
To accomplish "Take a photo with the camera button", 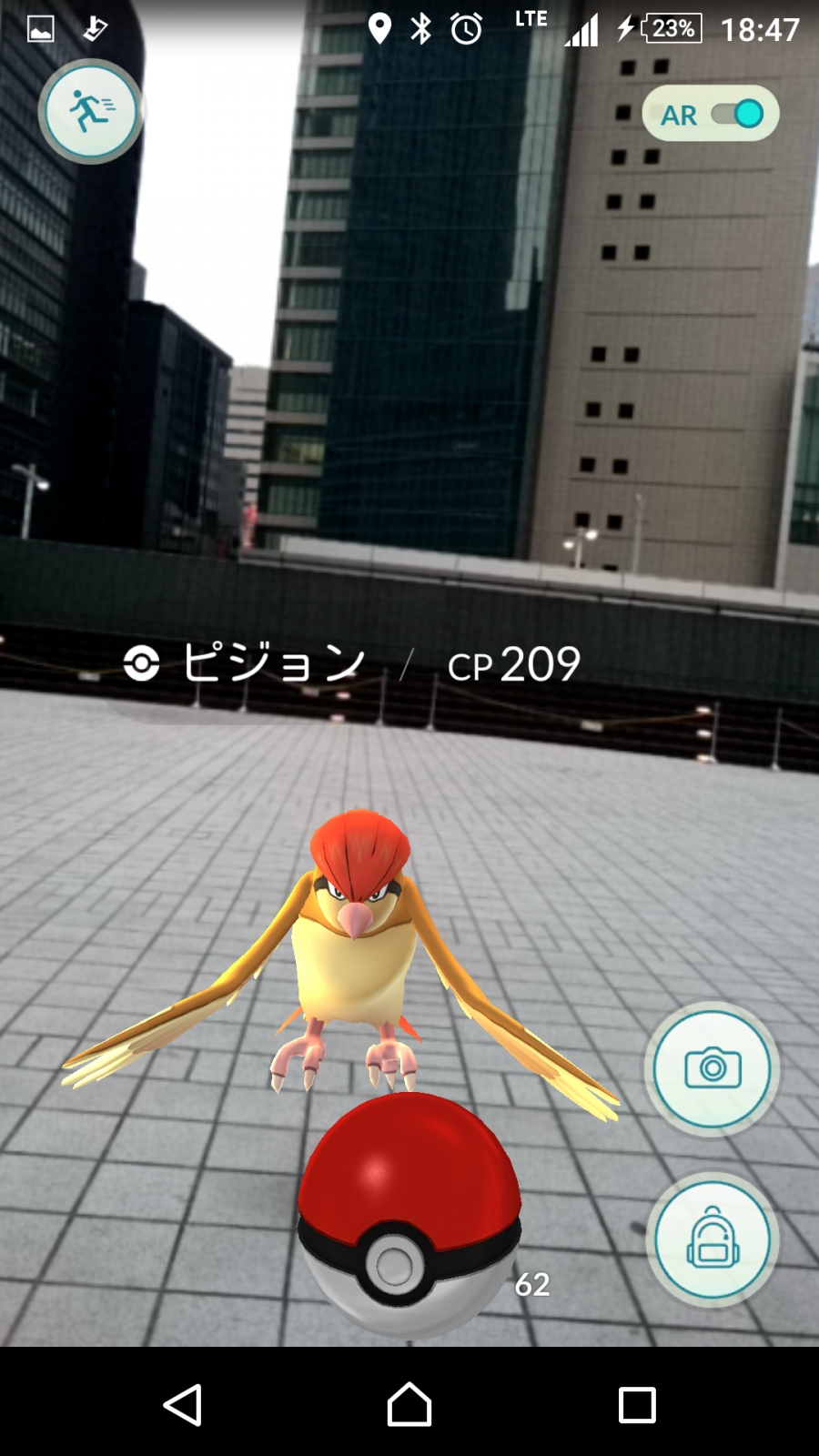I will click(712, 1068).
